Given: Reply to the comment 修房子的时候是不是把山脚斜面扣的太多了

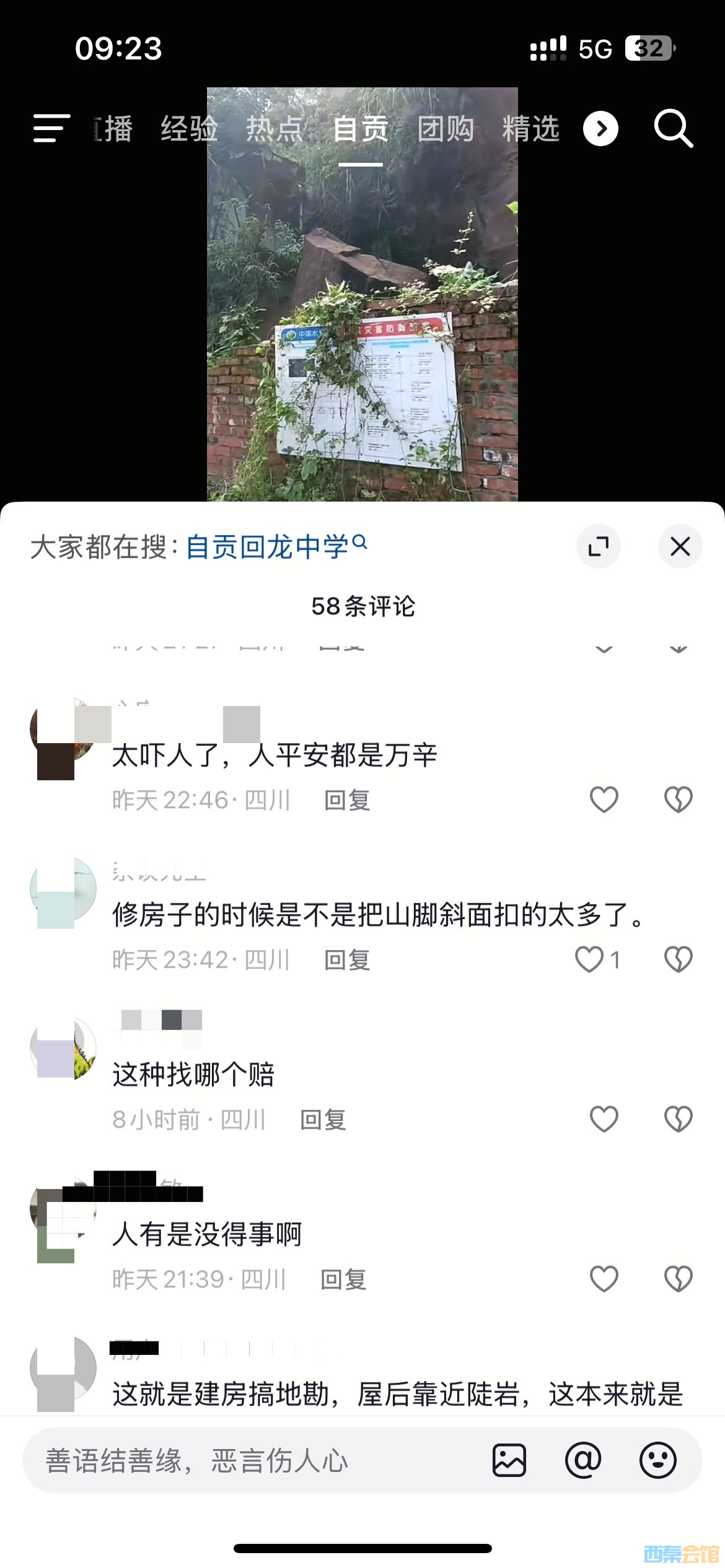Looking at the screenshot, I should 347,960.
